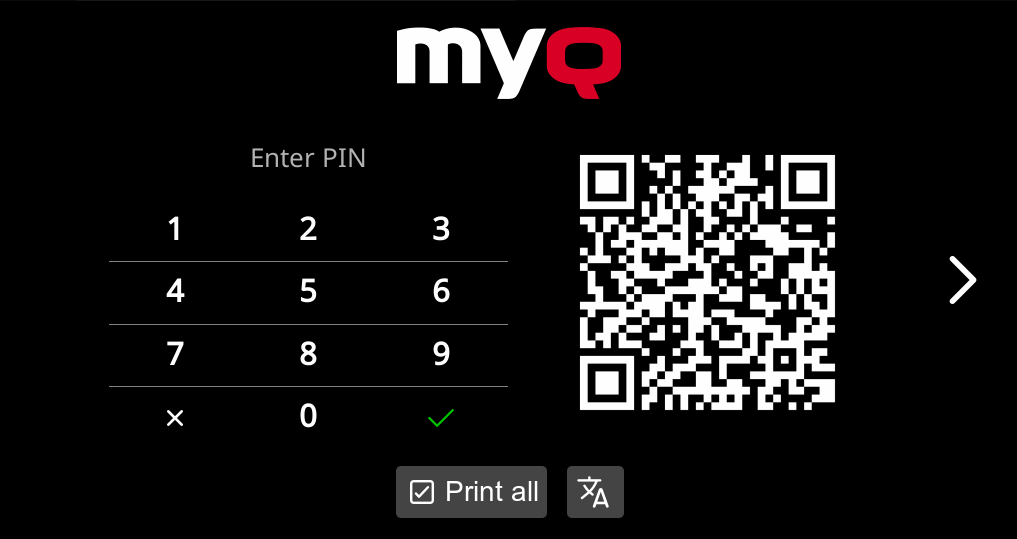The width and height of the screenshot is (1017, 539).
Task: Confirm the PIN with the green checkmark
Action: (x=441, y=418)
